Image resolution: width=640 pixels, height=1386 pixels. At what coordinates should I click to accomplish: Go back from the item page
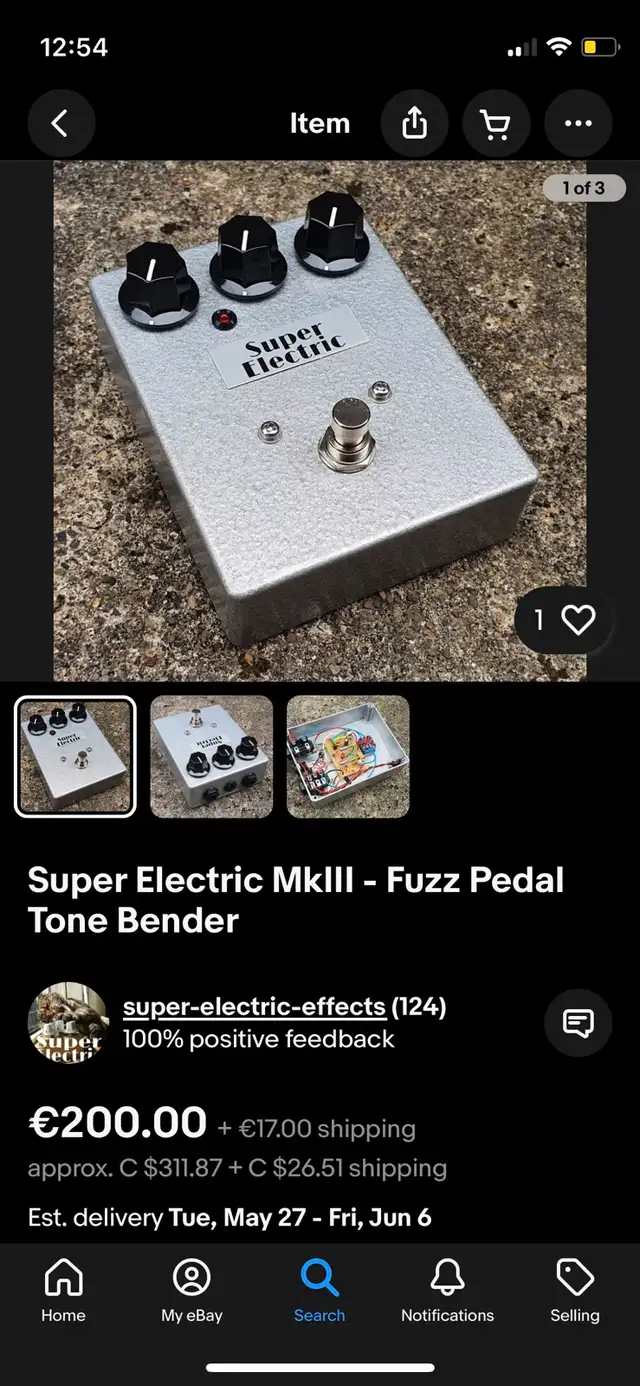point(61,124)
